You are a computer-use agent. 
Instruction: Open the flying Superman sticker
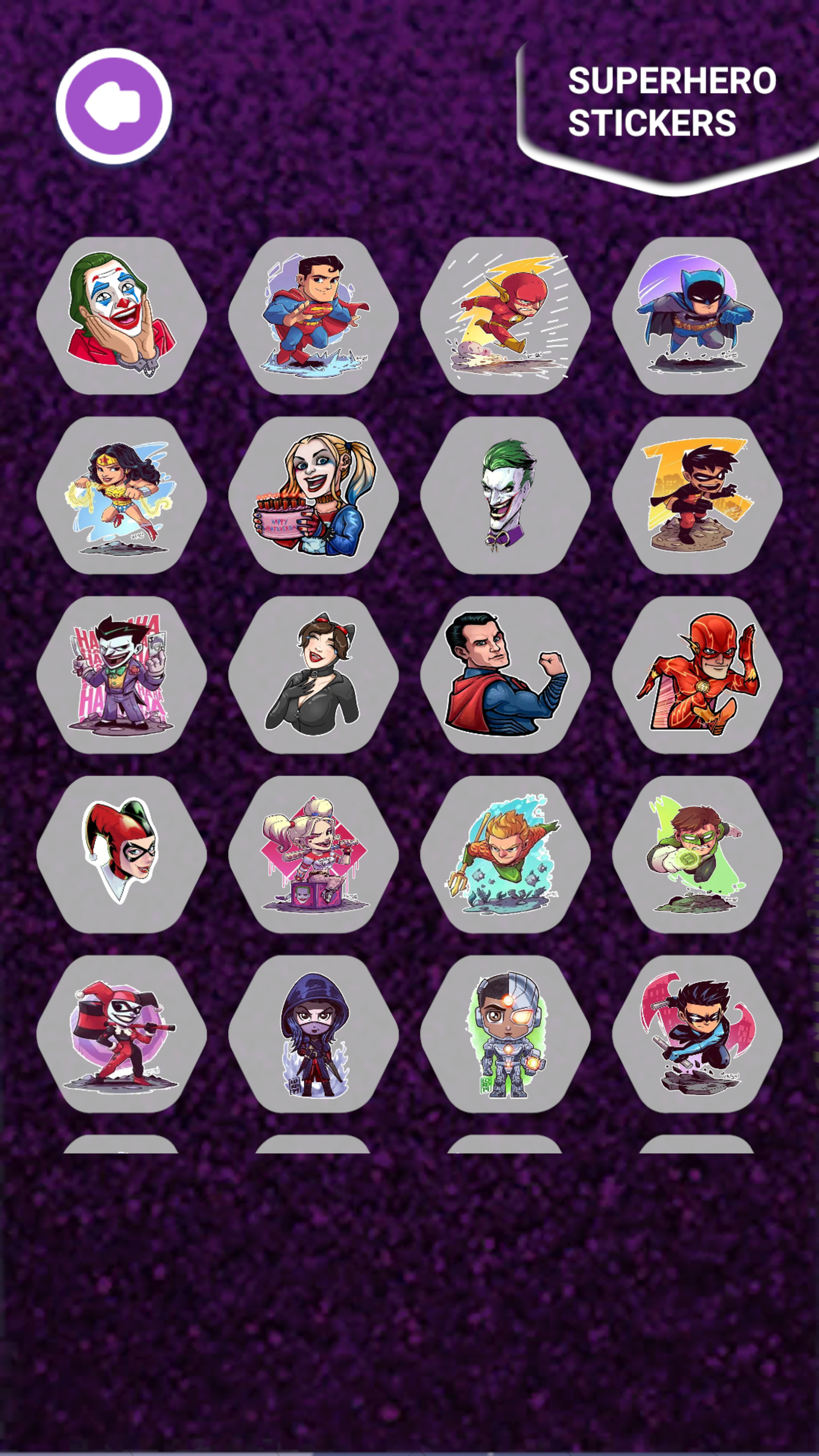pyautogui.click(x=314, y=315)
